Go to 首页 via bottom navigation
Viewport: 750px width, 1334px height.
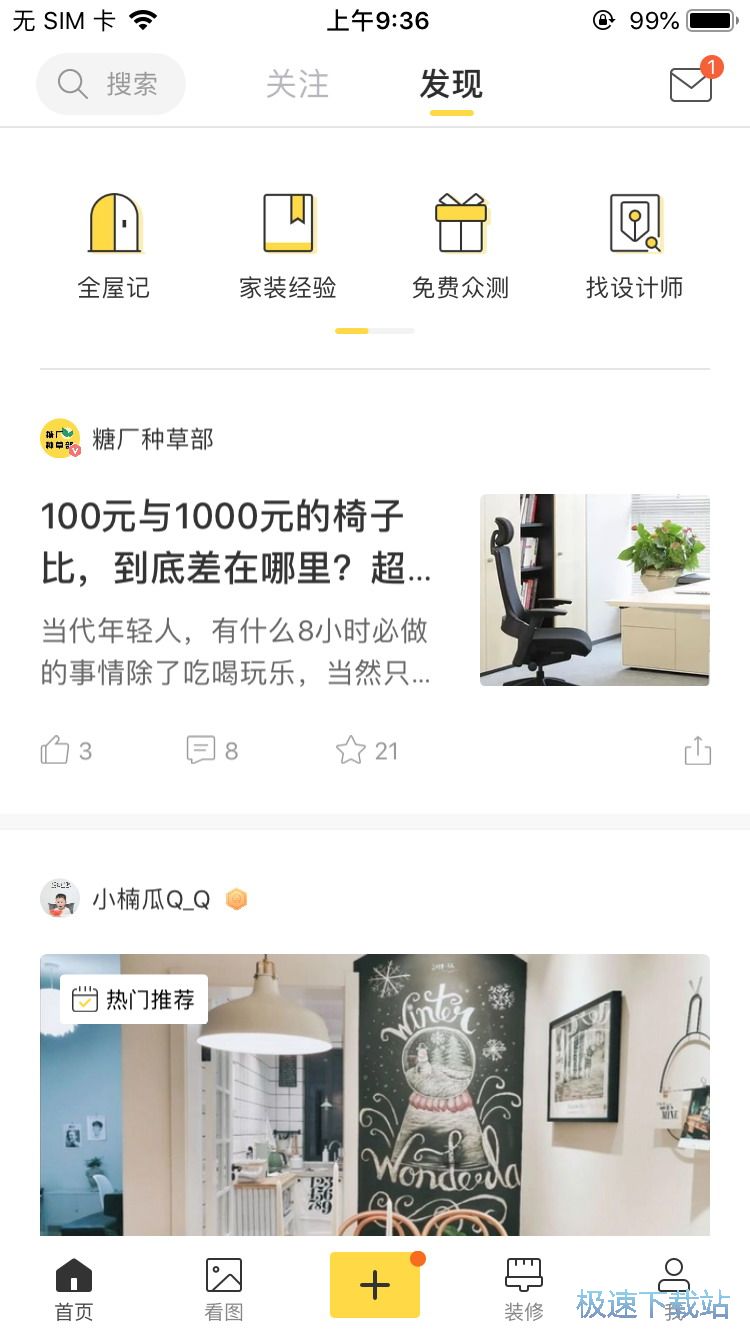click(73, 1285)
